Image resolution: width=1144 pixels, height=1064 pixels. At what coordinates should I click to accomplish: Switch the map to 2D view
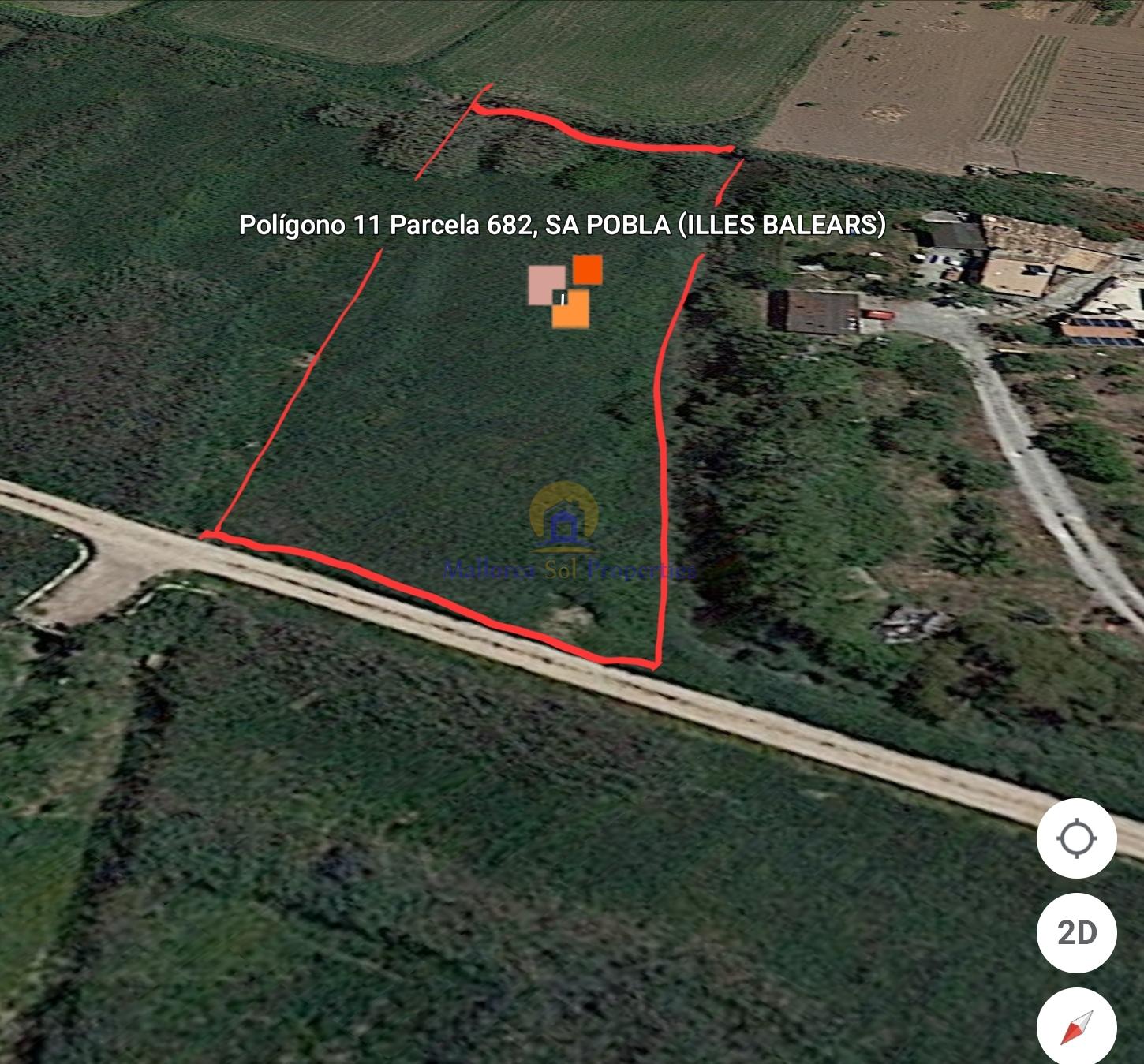[1076, 933]
